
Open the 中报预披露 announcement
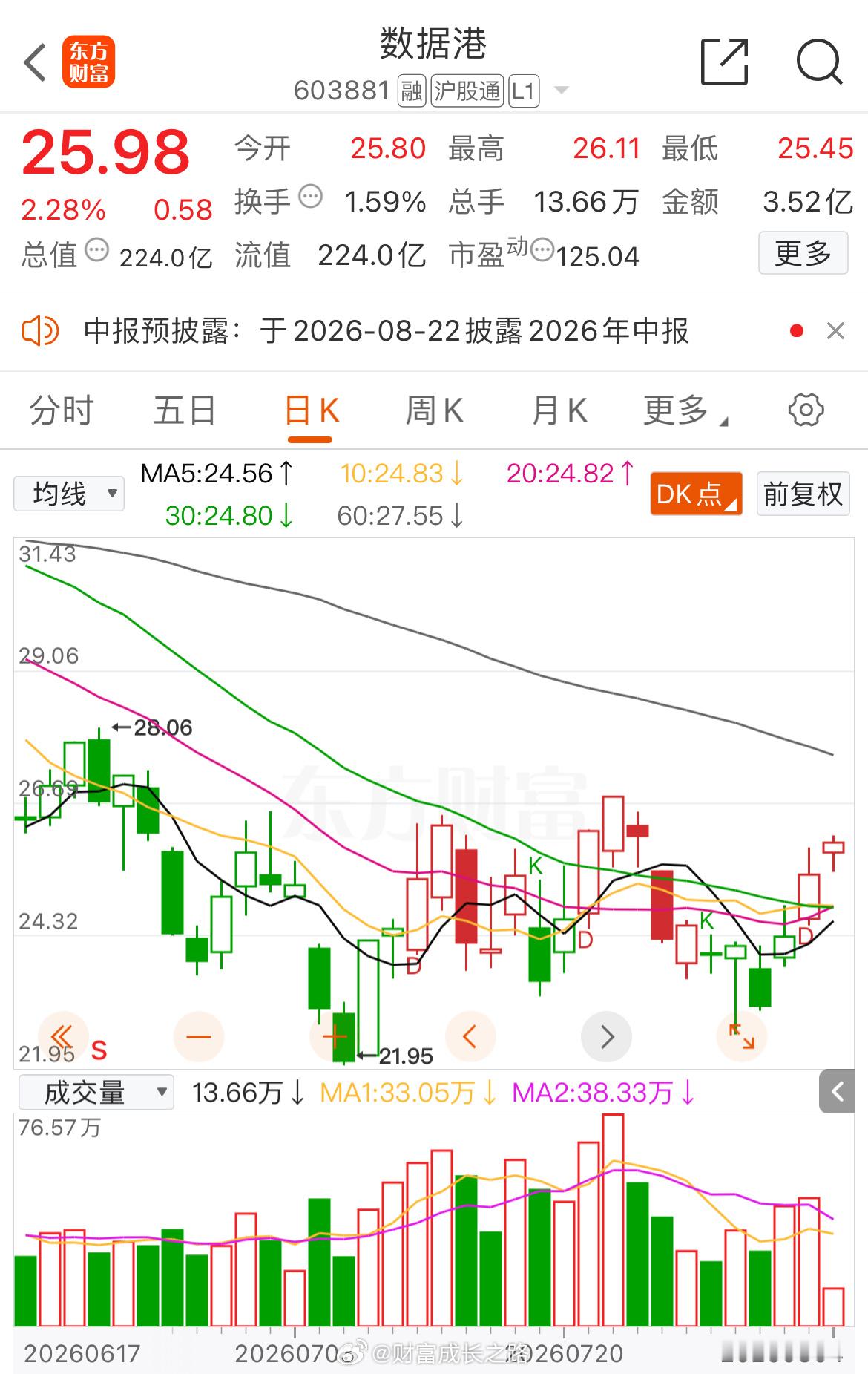(x=386, y=331)
